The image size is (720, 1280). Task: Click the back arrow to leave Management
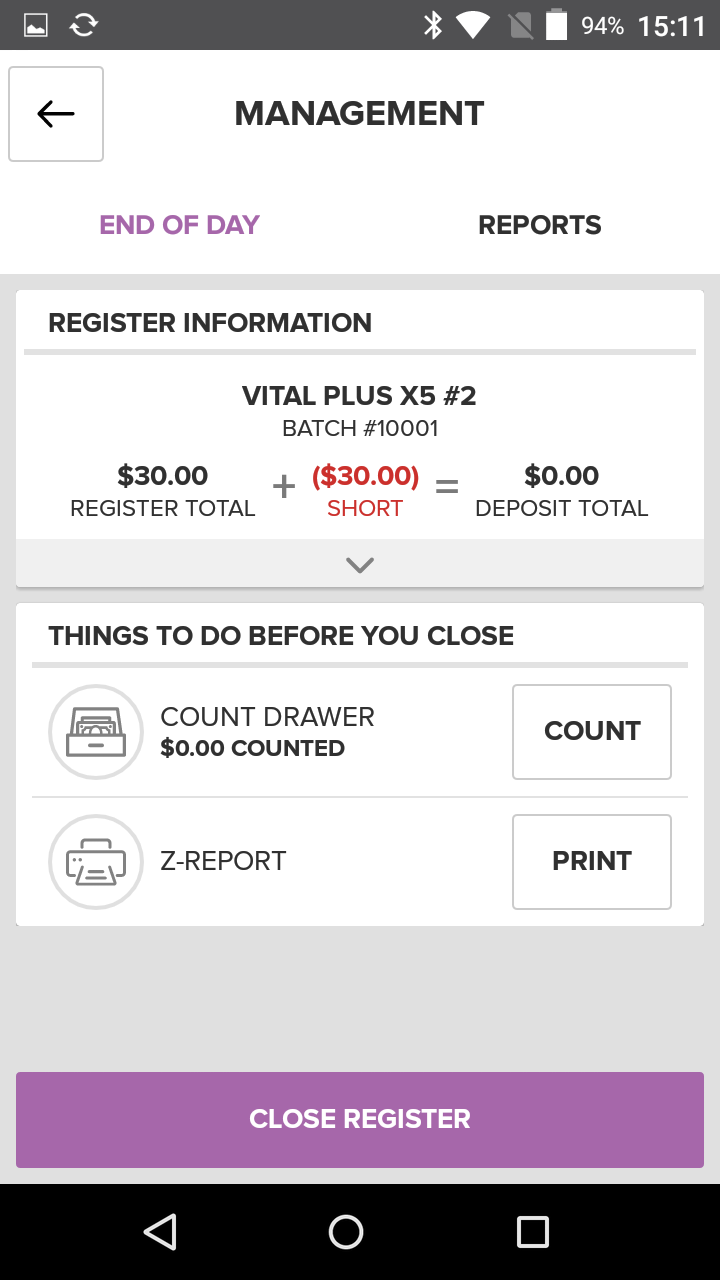point(55,113)
